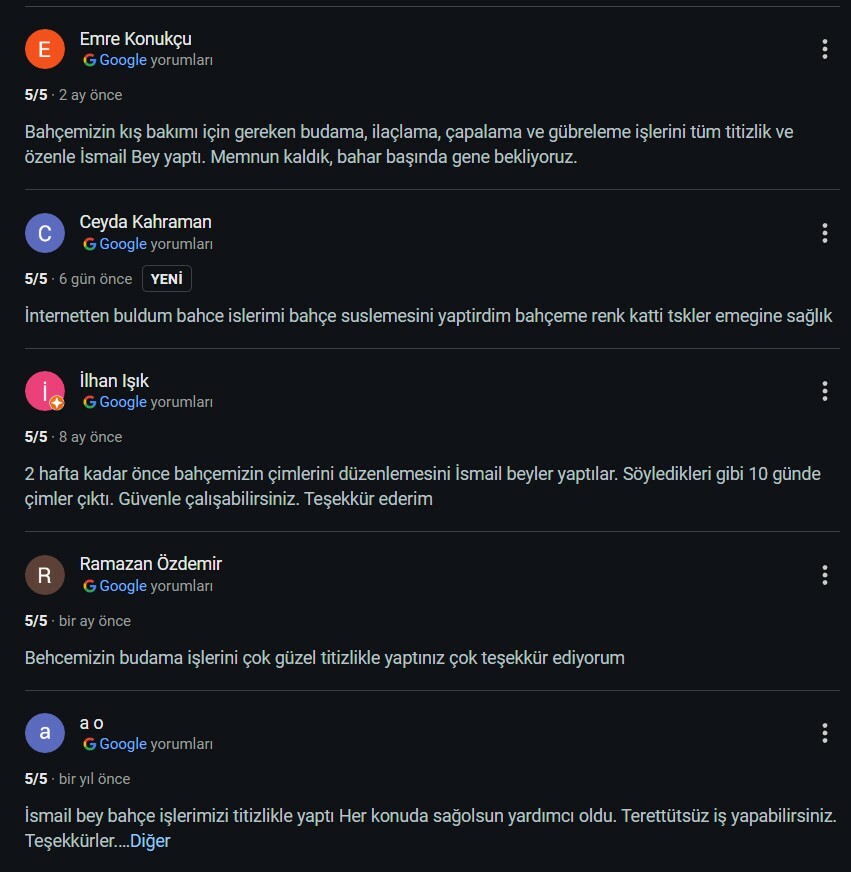The width and height of the screenshot is (851, 872).
Task: Open overflow menu on Ceyda Kahraman's review
Action: (x=824, y=233)
